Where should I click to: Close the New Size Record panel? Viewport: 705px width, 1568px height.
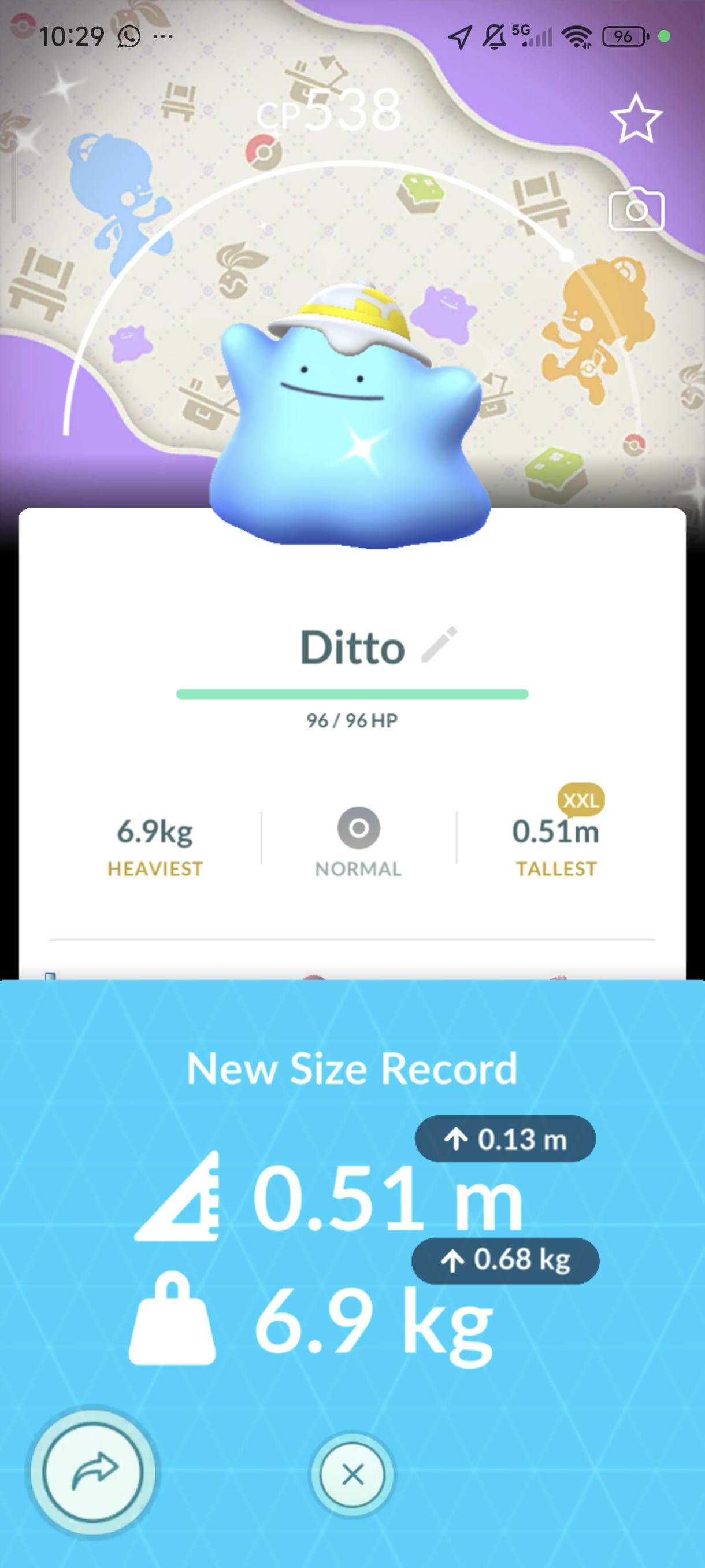click(352, 1474)
